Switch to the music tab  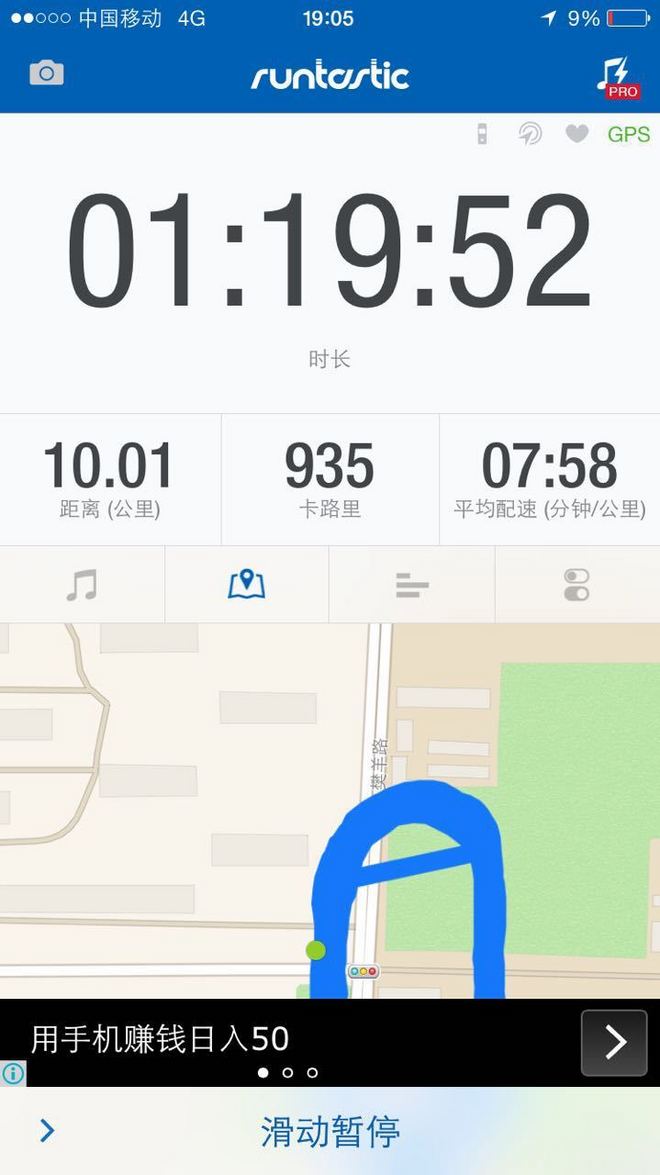(x=82, y=585)
